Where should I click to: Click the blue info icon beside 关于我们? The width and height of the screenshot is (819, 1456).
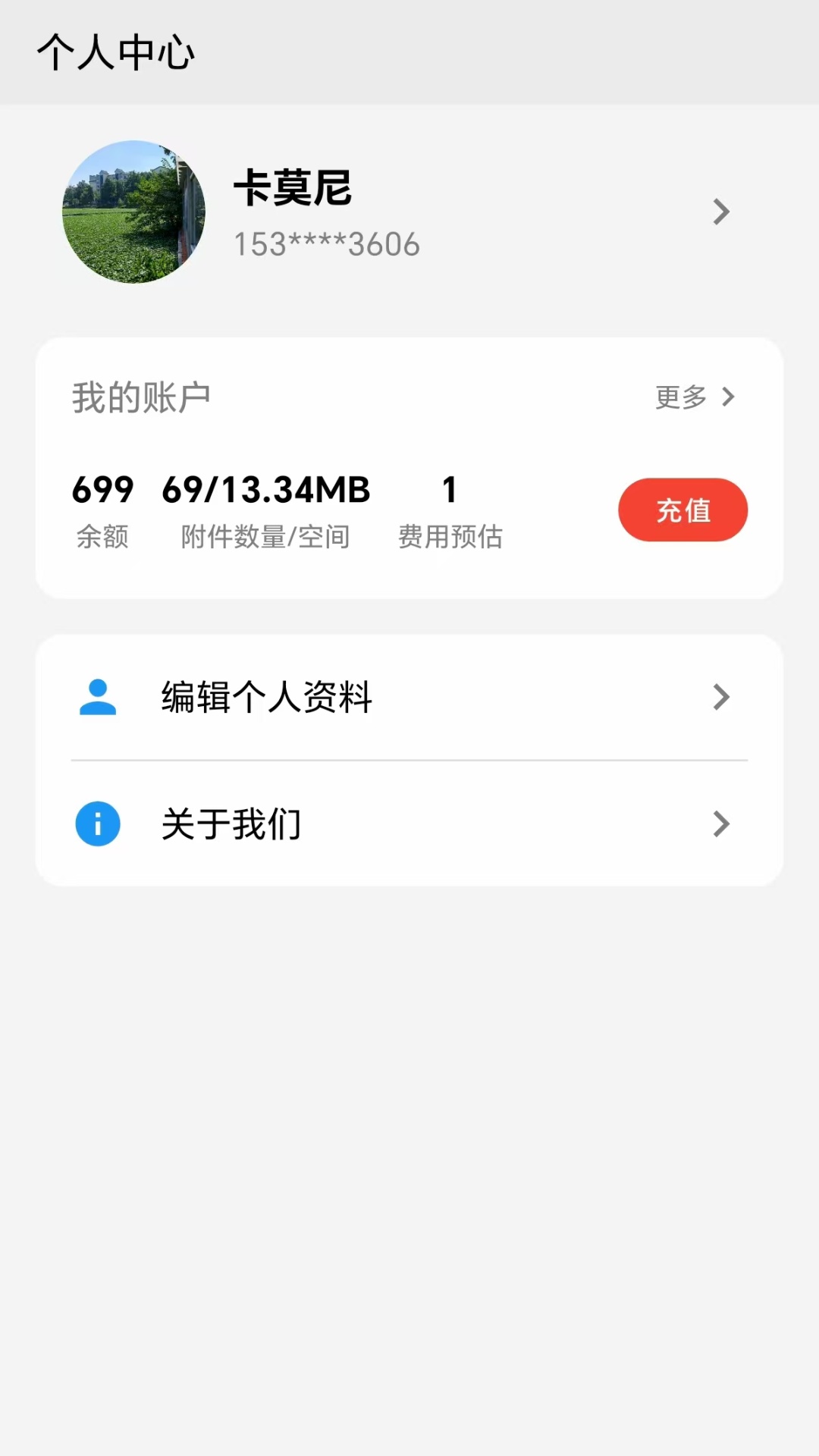97,824
